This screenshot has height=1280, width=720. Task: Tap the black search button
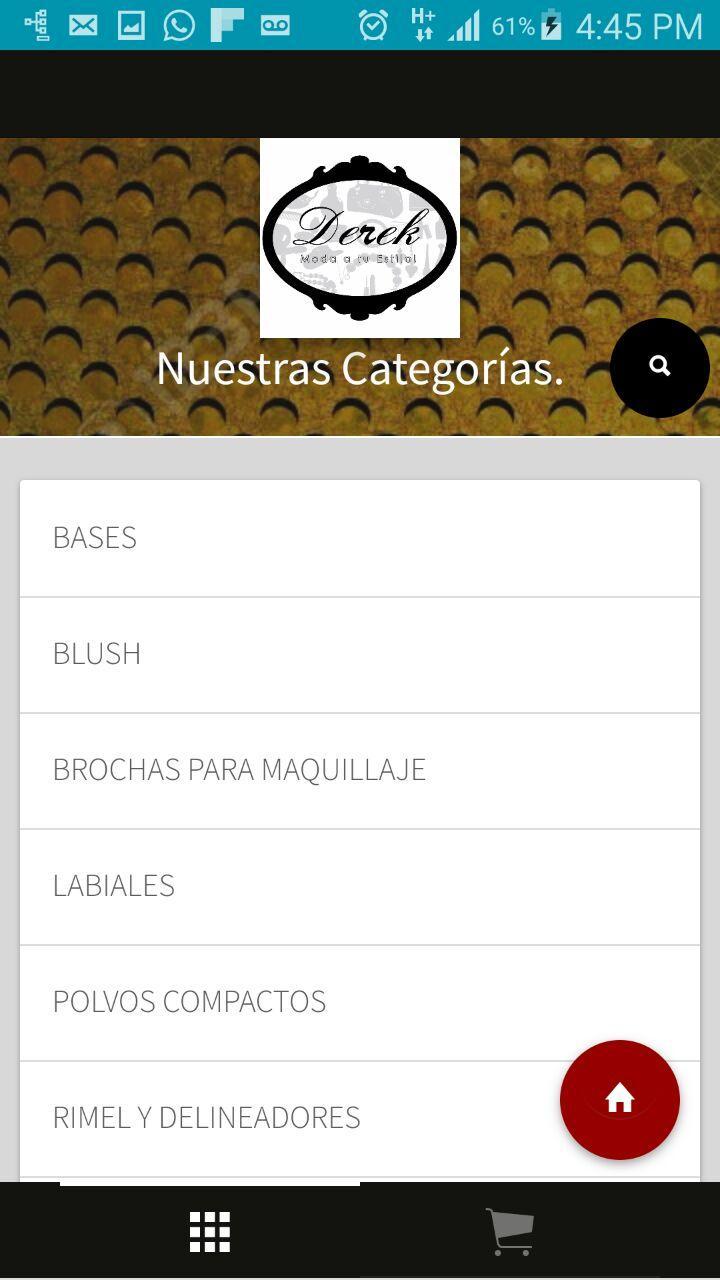(659, 367)
